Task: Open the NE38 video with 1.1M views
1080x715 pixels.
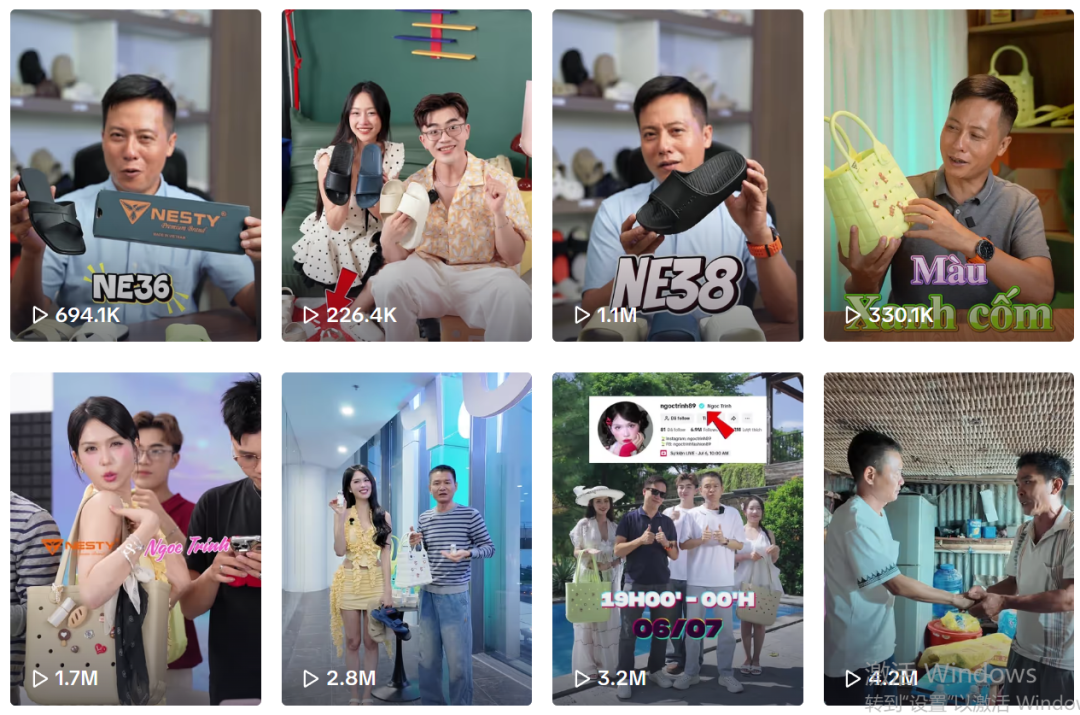Action: pyautogui.click(x=677, y=175)
